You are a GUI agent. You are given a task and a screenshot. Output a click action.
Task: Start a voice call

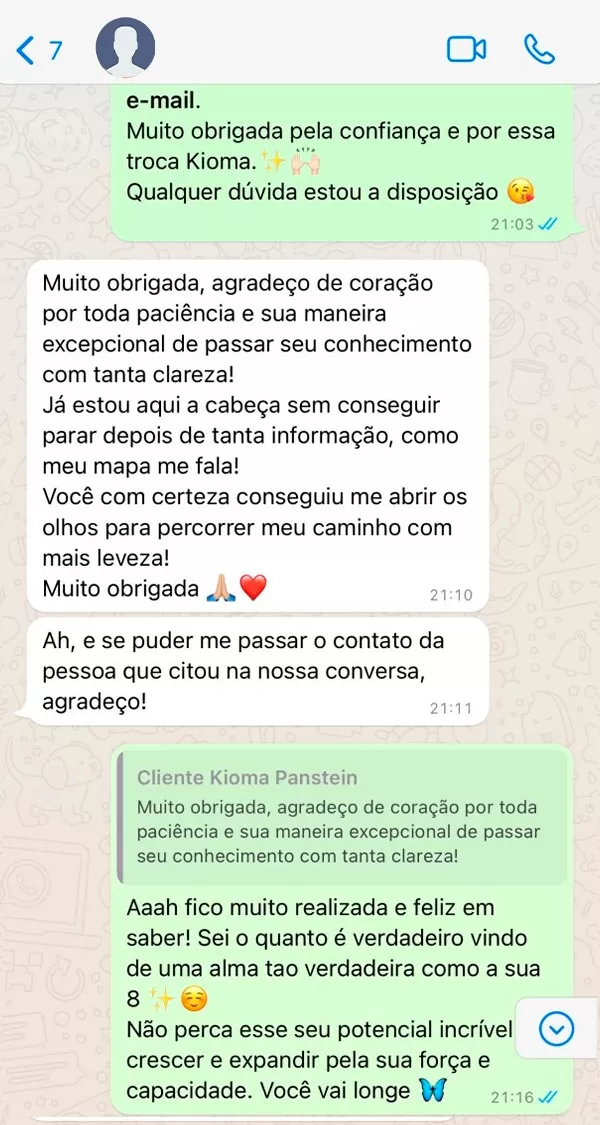pyautogui.click(x=539, y=49)
